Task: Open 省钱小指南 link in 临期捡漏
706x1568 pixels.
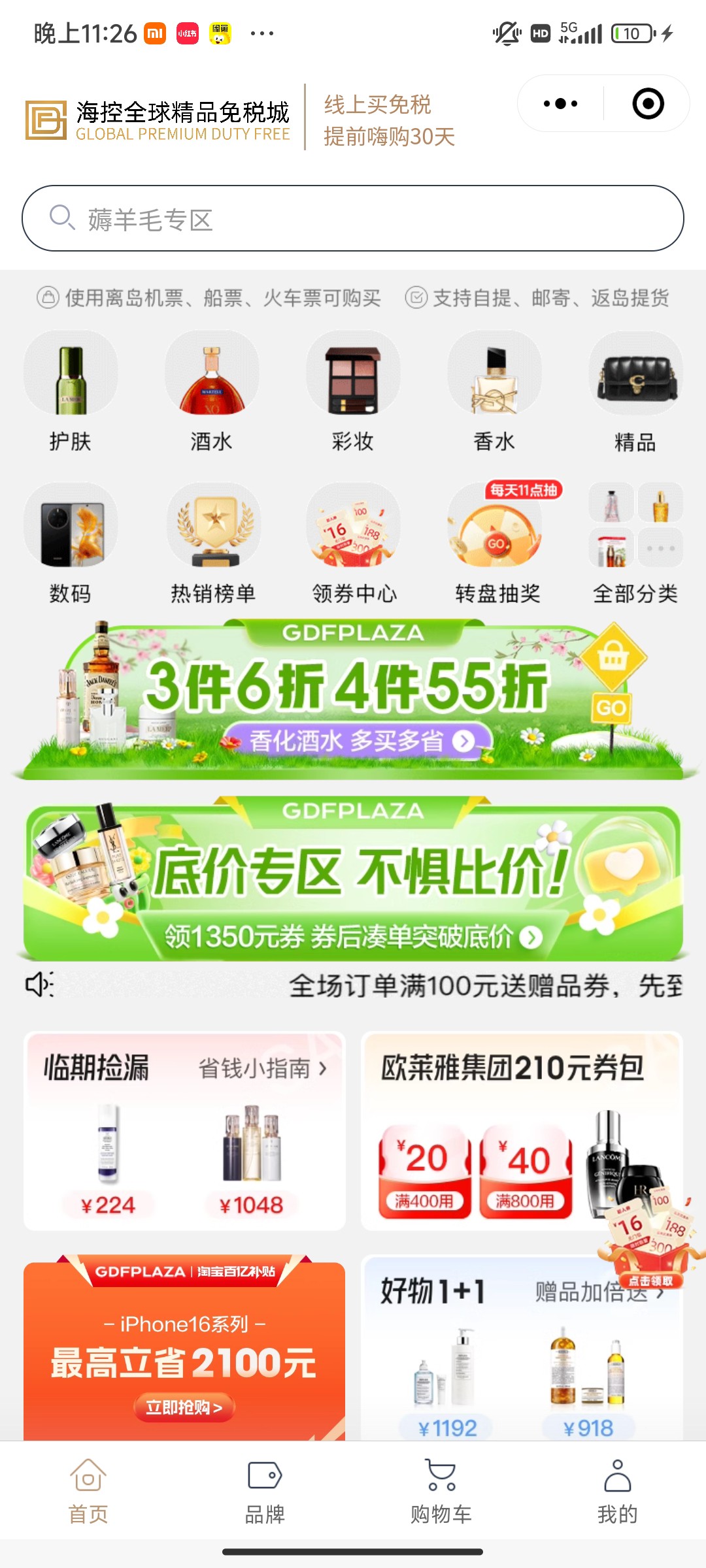Action: (263, 1069)
